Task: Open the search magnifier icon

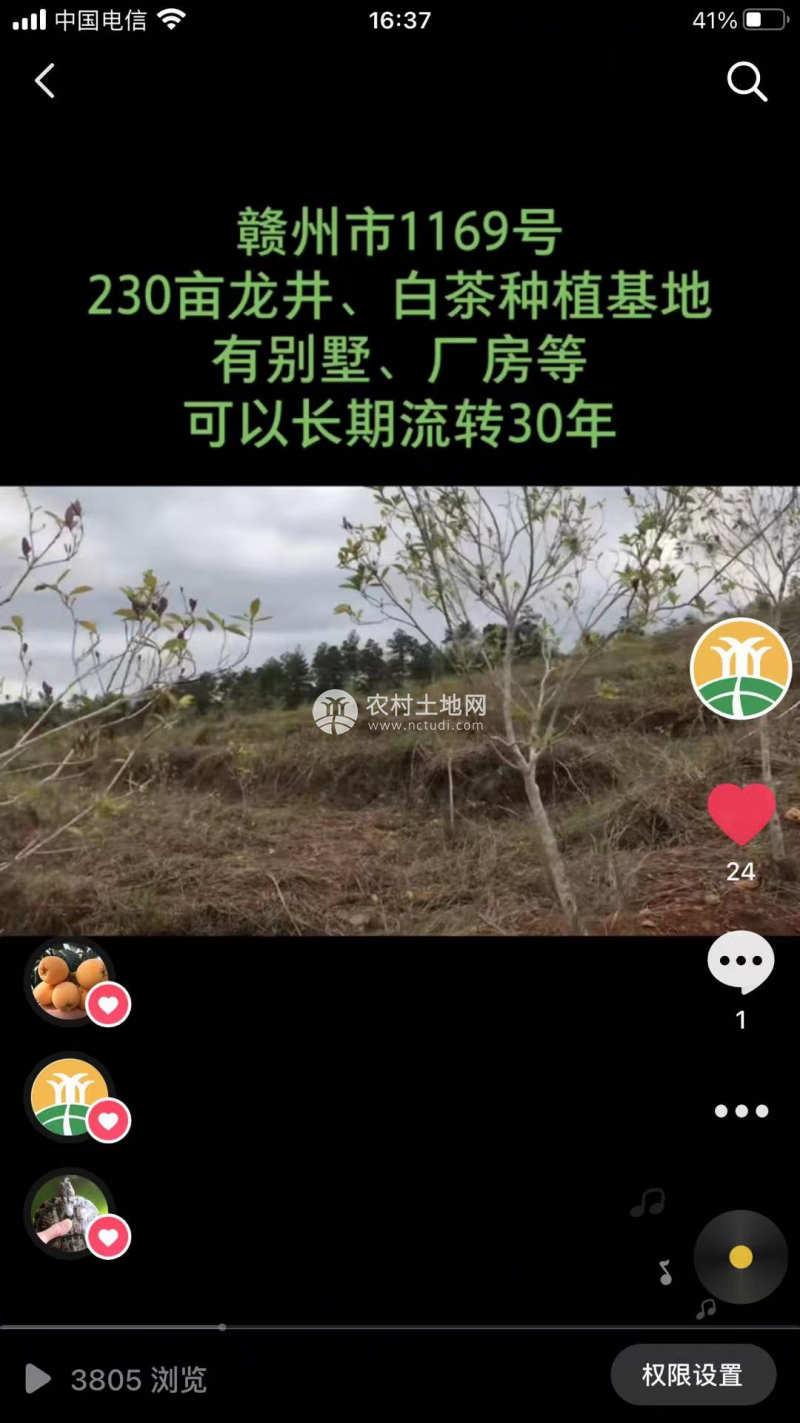Action: [746, 82]
